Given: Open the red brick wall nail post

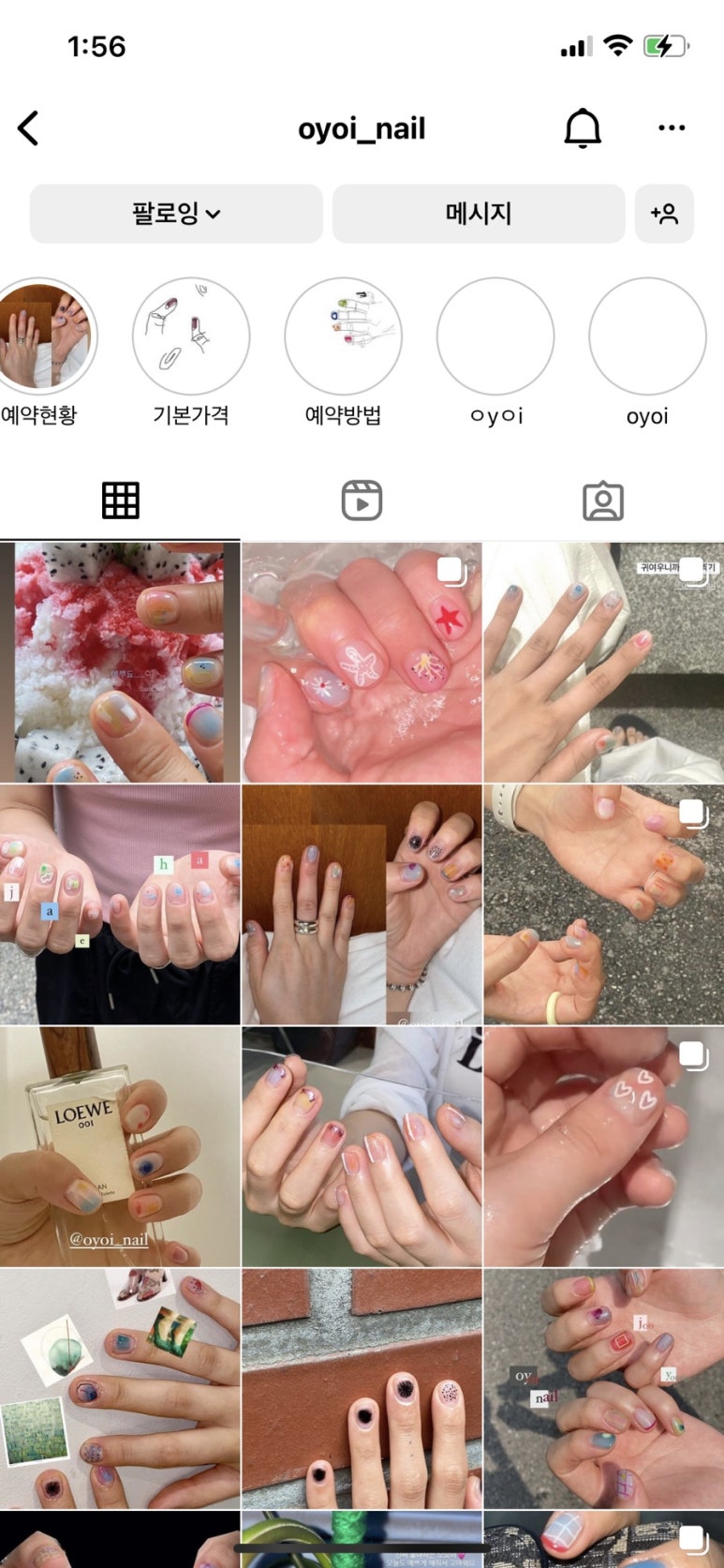Looking at the screenshot, I should [362, 1388].
